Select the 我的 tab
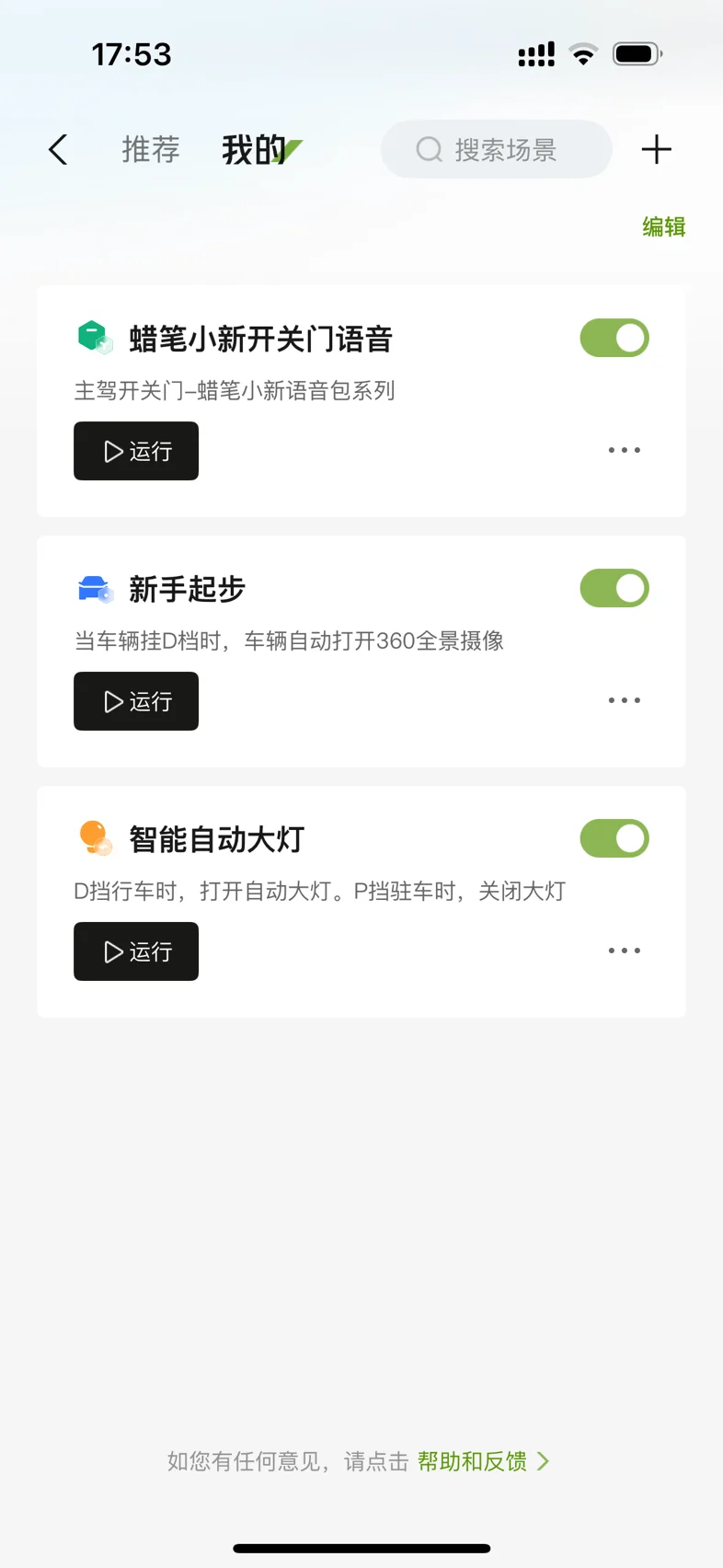 254,150
